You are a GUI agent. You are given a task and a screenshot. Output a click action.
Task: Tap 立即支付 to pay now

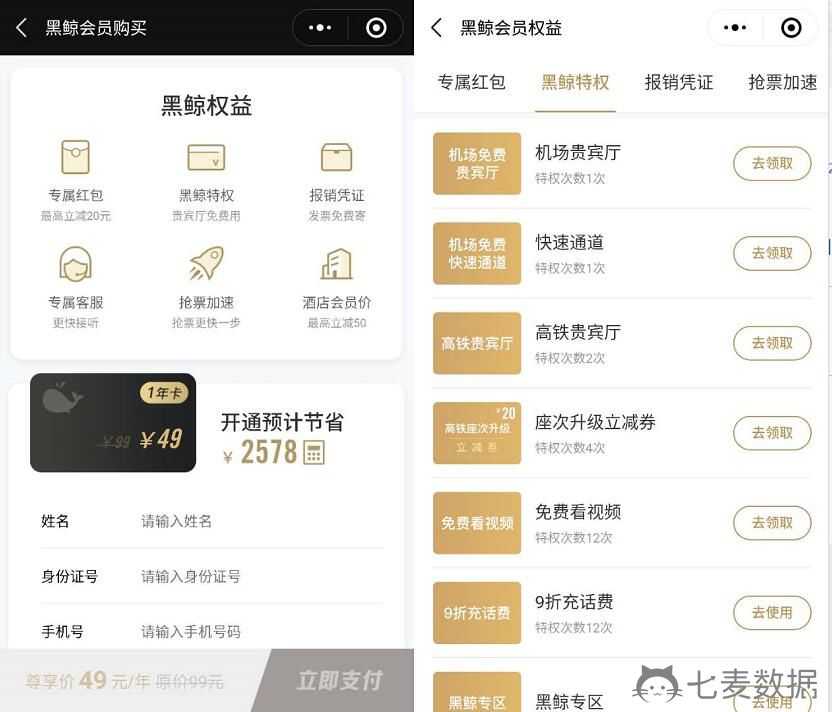tap(339, 681)
